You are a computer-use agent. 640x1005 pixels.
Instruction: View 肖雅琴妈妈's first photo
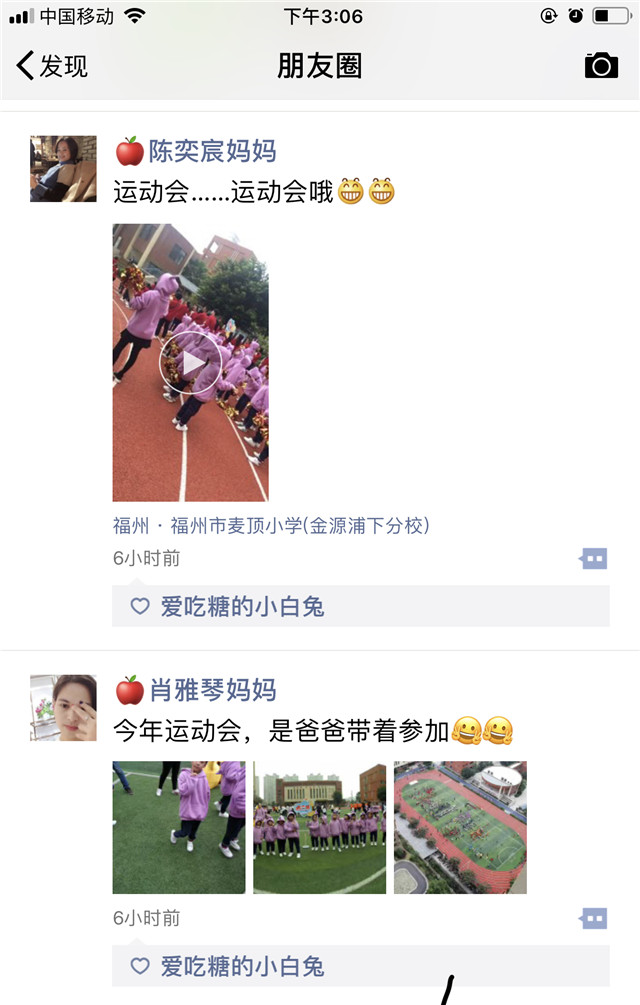[178, 827]
